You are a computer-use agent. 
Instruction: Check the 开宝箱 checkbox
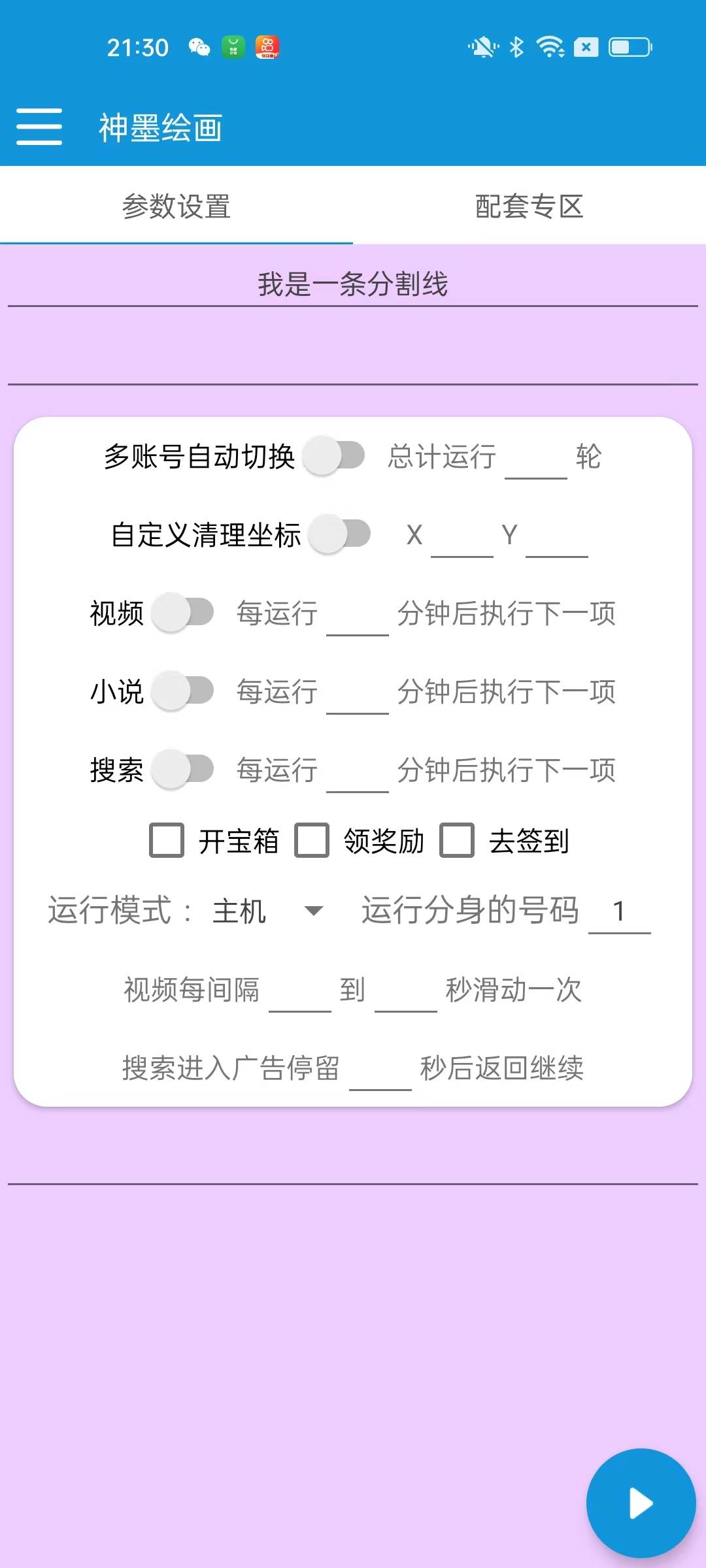tap(167, 840)
